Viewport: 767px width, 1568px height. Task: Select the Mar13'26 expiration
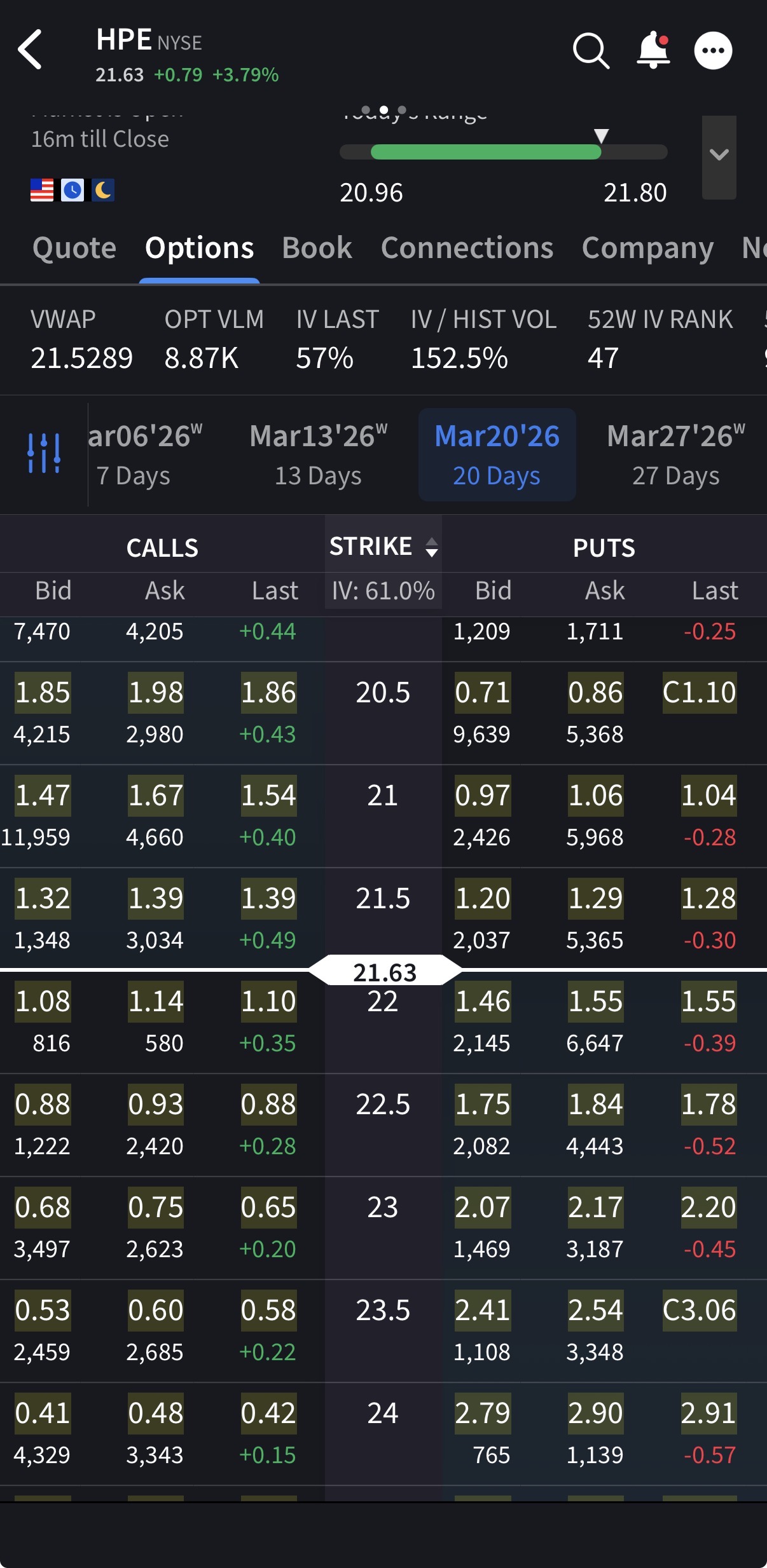pos(319,453)
